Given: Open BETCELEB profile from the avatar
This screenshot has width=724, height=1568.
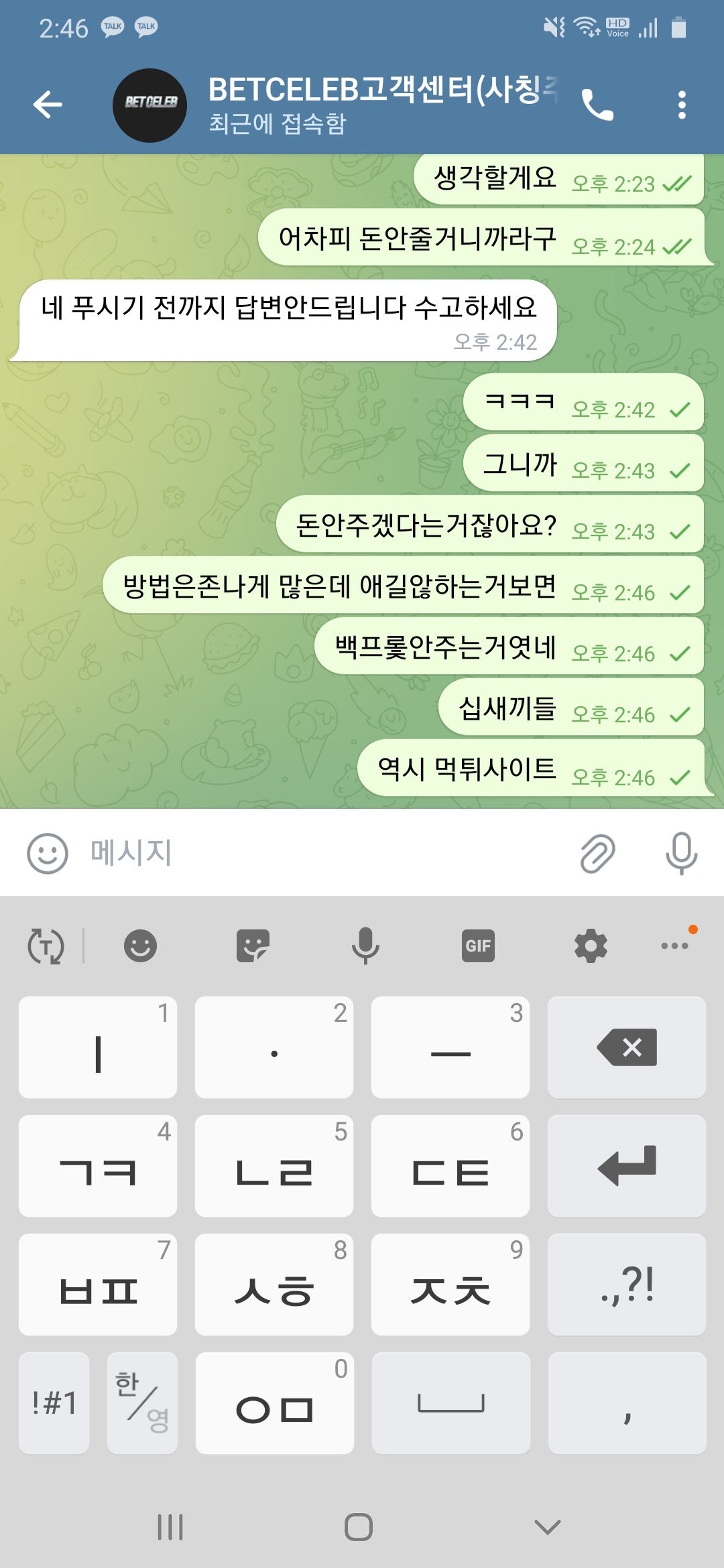Looking at the screenshot, I should pos(149,105).
